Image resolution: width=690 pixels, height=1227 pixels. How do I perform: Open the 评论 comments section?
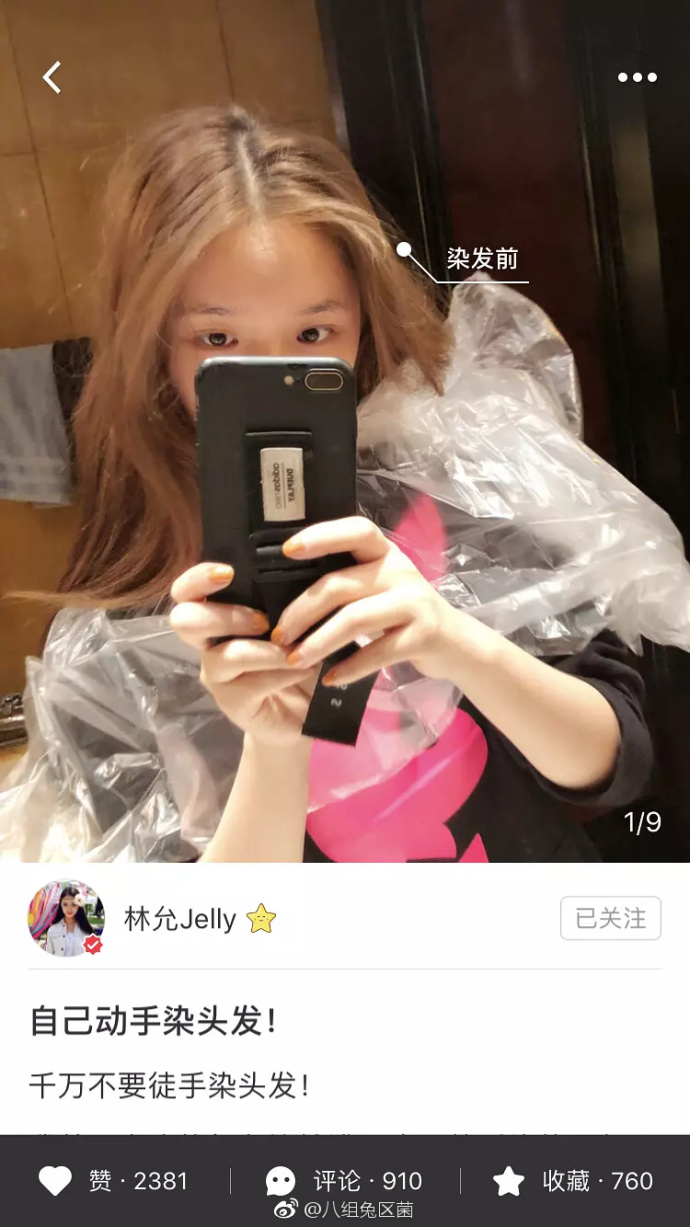tap(344, 1181)
